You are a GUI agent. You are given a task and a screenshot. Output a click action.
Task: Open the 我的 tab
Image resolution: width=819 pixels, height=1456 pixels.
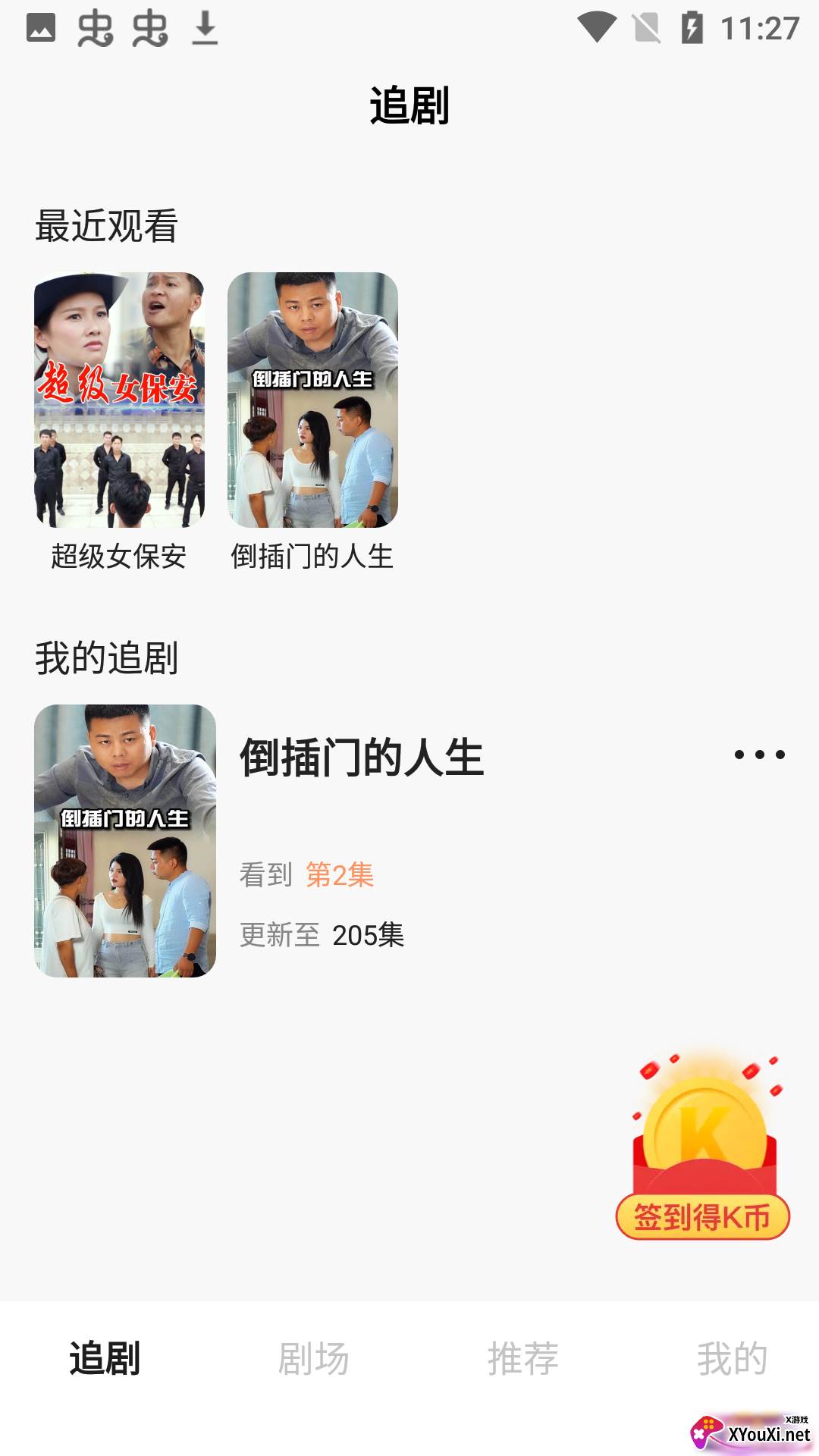(x=732, y=1358)
